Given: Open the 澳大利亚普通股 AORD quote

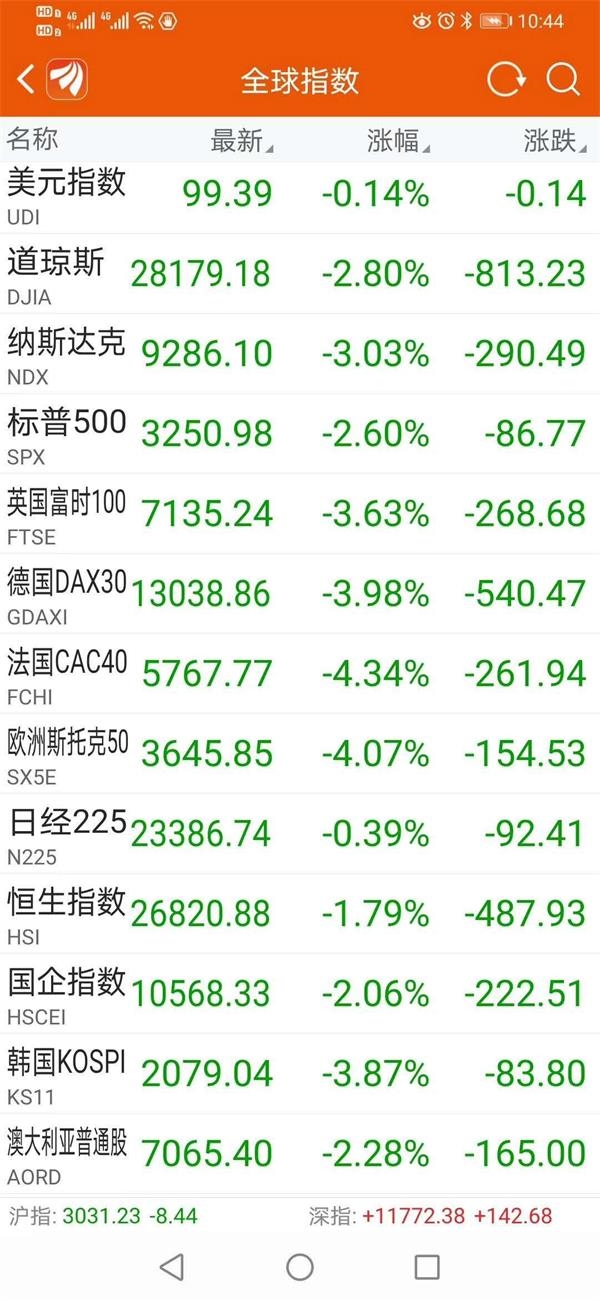Looking at the screenshot, I should [x=300, y=1155].
